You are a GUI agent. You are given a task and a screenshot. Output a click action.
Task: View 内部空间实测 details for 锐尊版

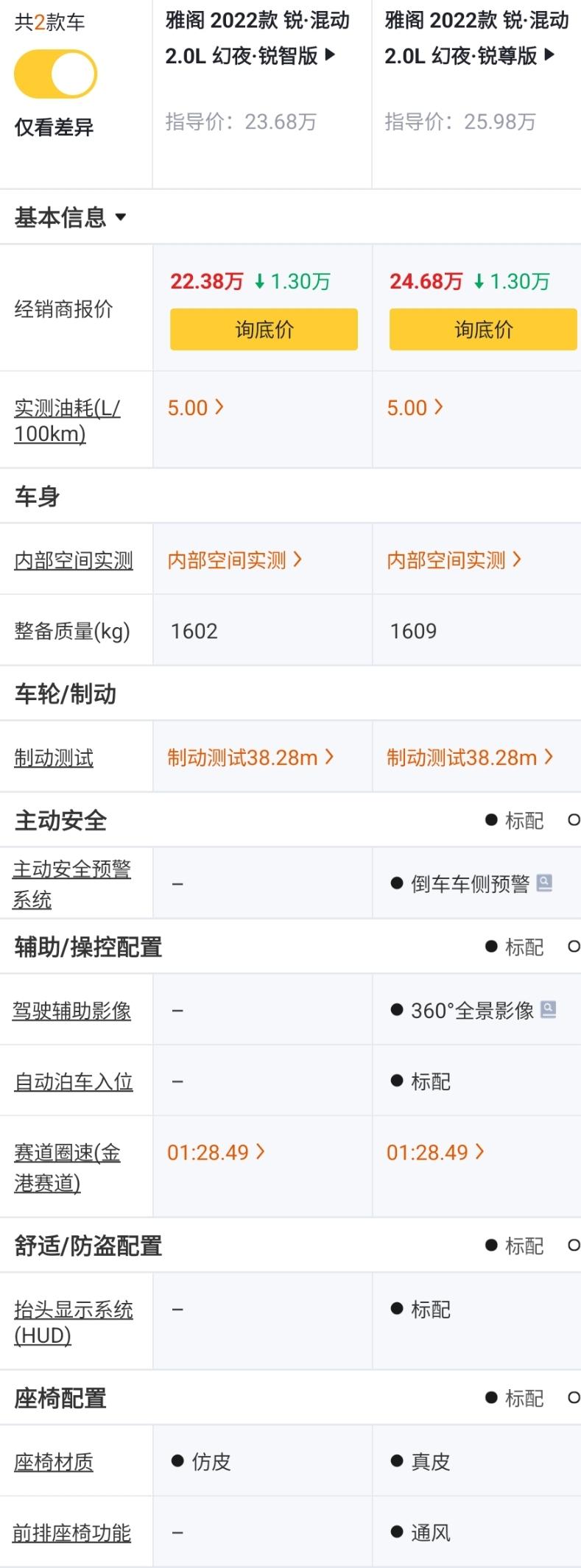pyautogui.click(x=454, y=560)
